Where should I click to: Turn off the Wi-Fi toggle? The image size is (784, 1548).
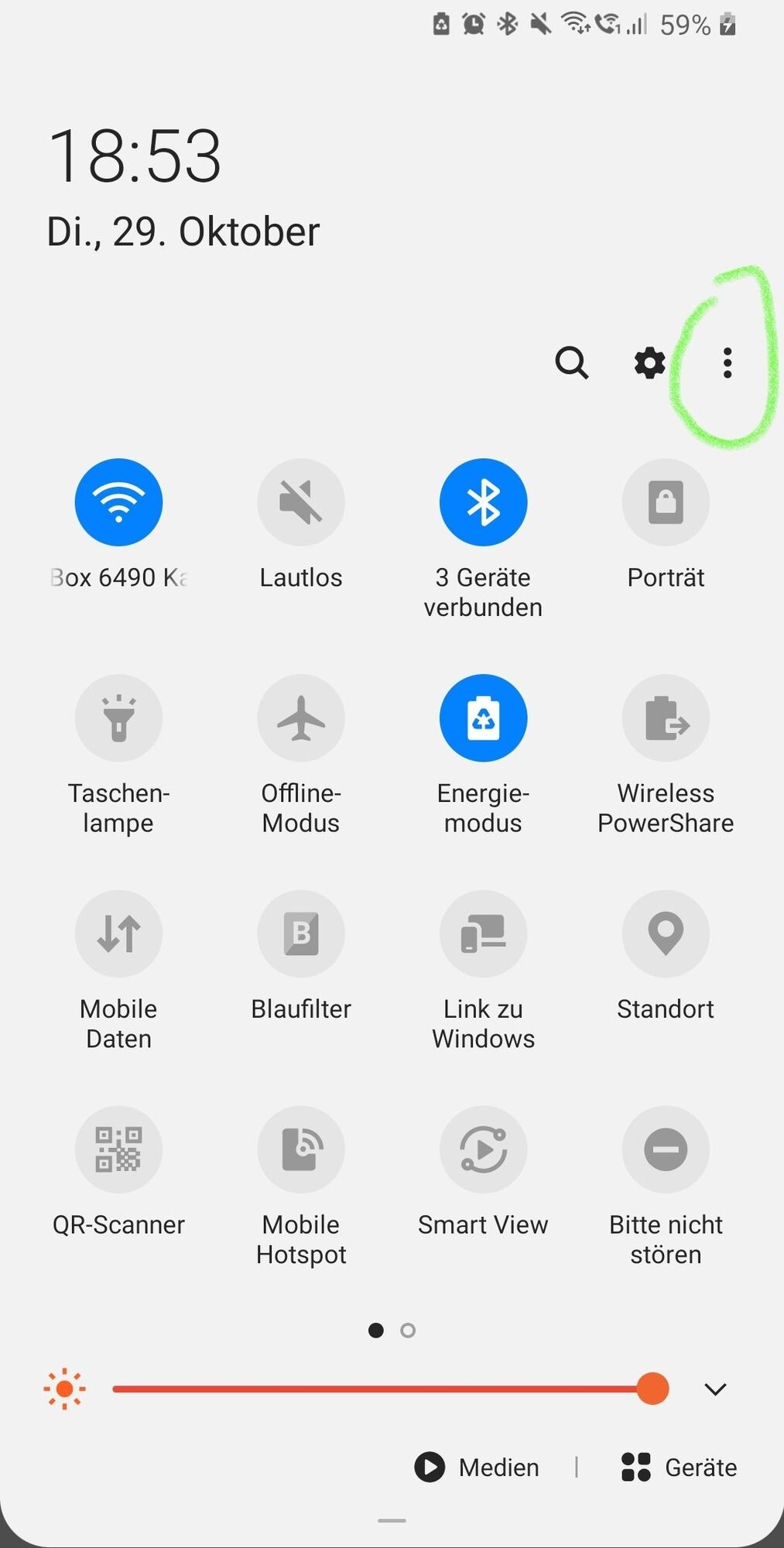pos(118,502)
